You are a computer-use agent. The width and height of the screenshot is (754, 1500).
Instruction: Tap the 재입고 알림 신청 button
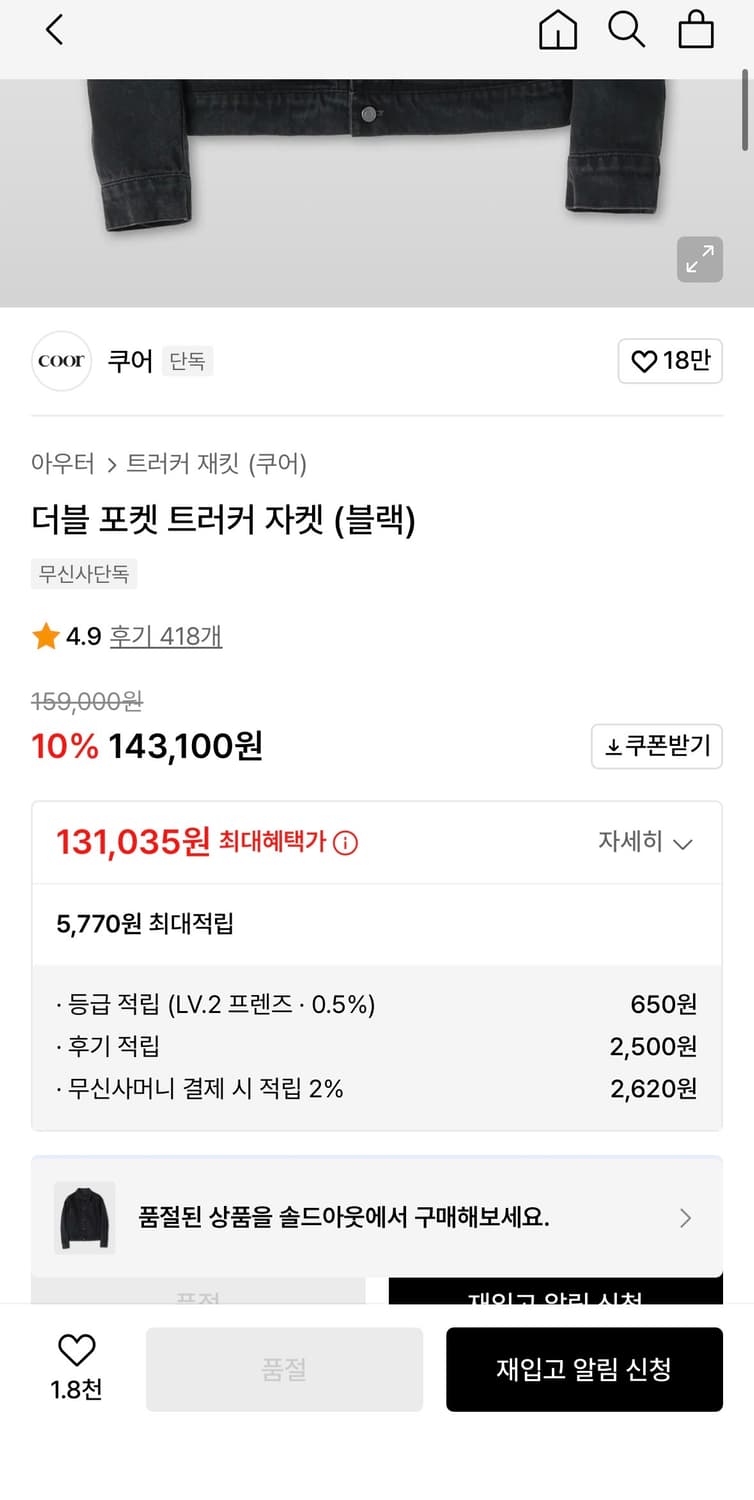584,1369
